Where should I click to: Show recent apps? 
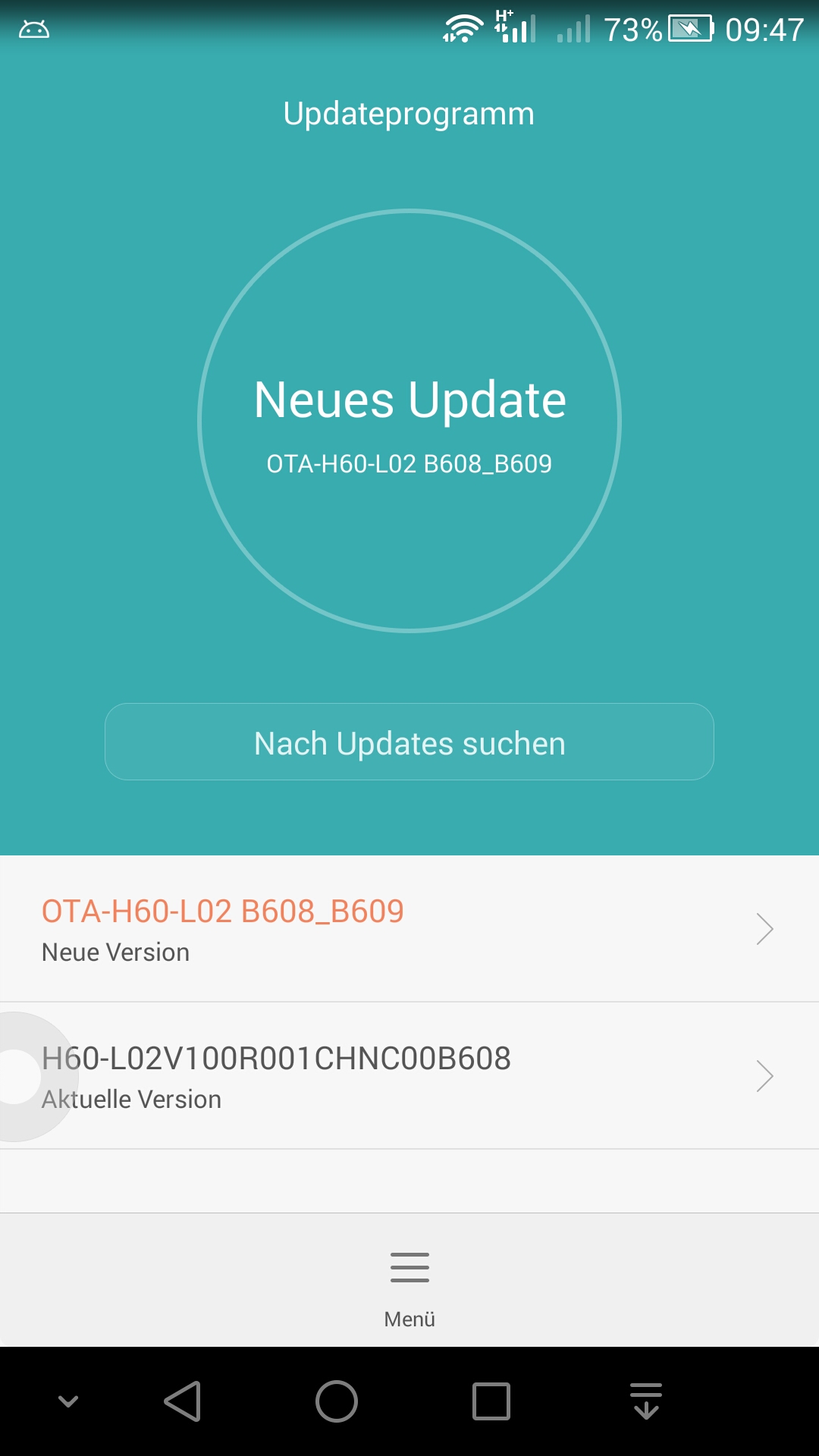(x=491, y=1401)
